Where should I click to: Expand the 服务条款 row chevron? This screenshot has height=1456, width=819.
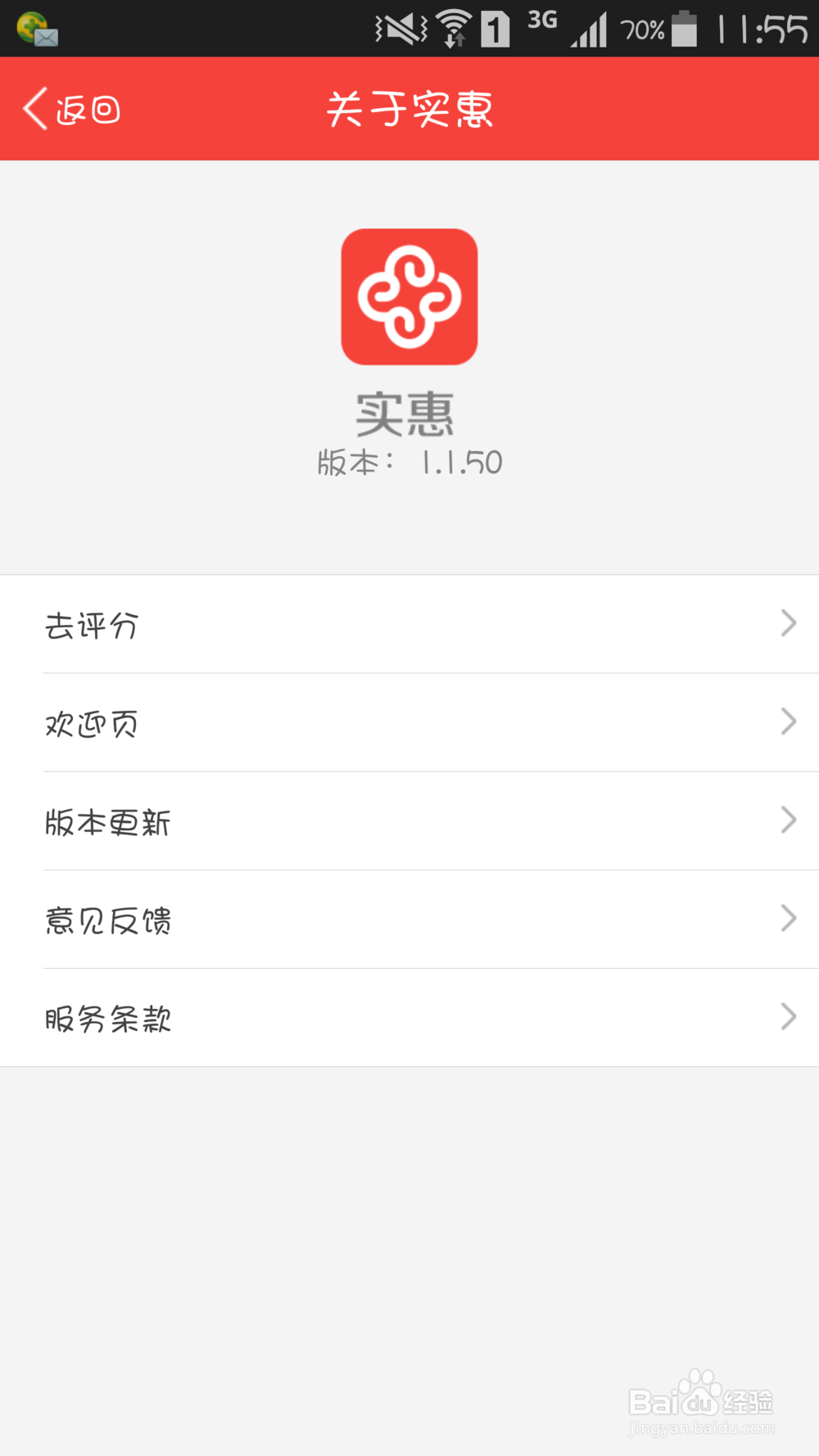789,1018
